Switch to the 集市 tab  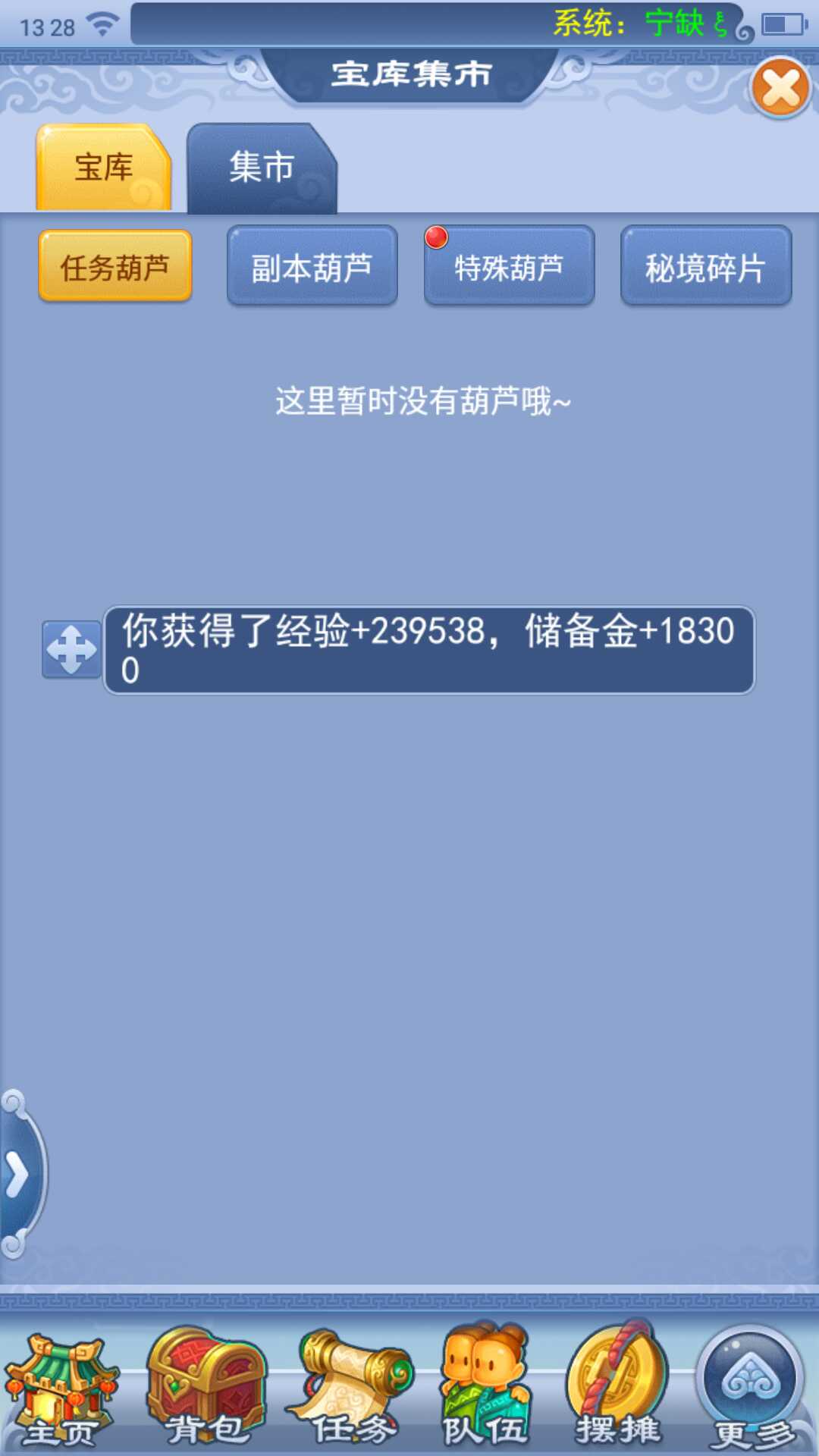tap(261, 168)
